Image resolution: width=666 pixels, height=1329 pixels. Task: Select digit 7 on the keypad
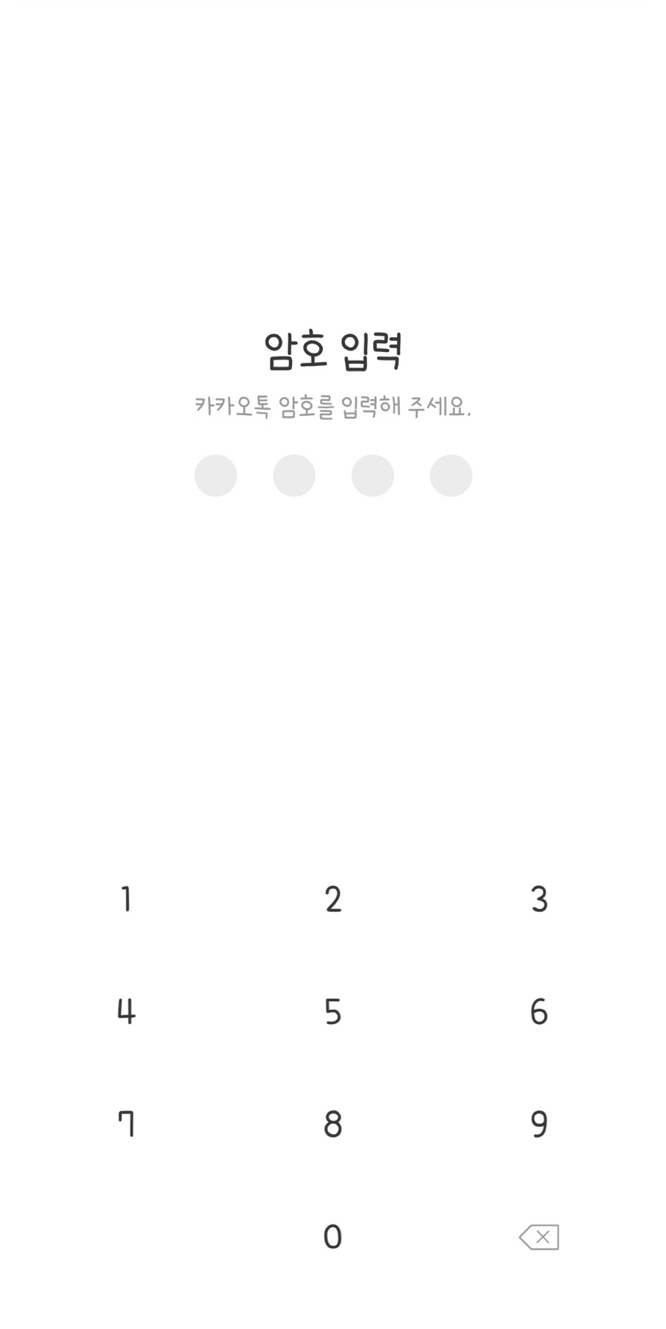(126, 1124)
